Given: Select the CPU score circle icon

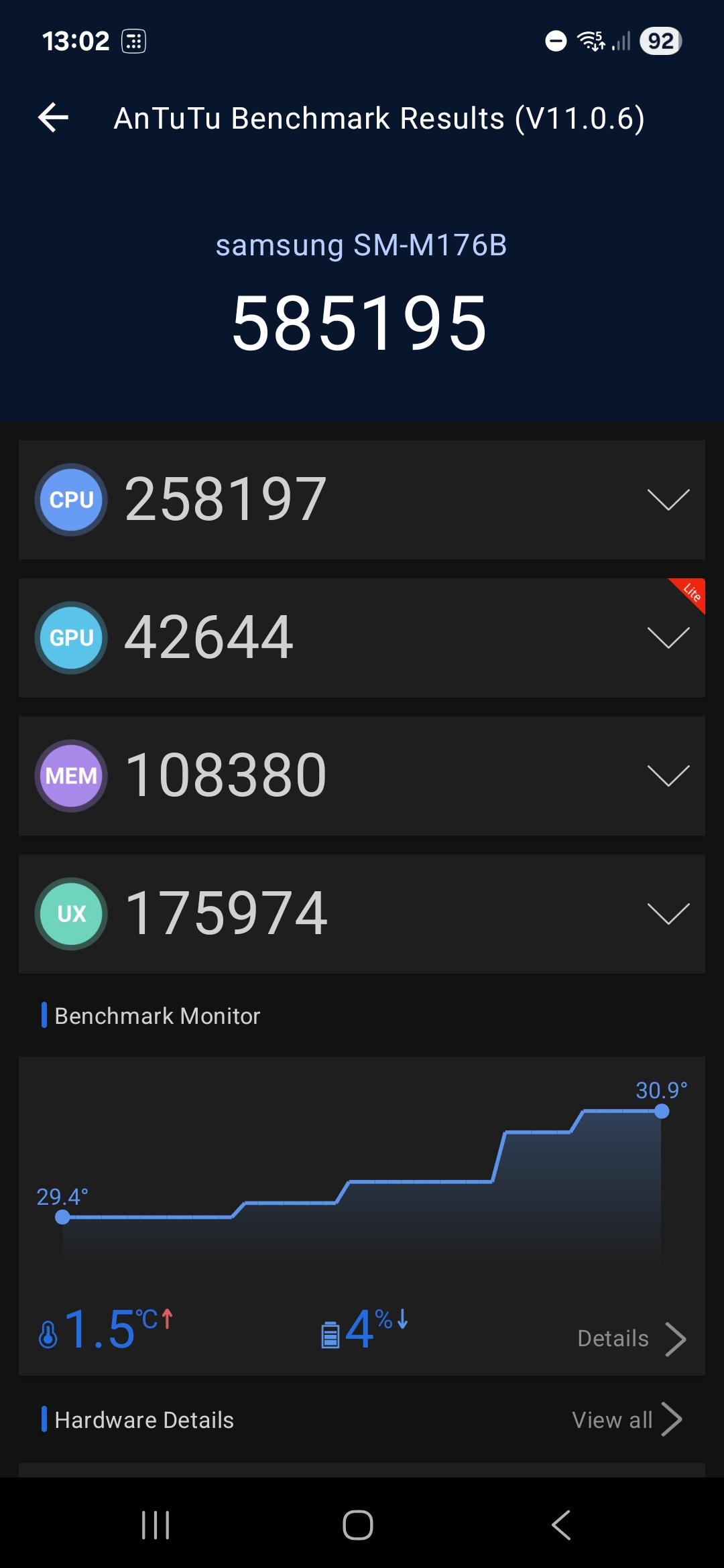Looking at the screenshot, I should (x=70, y=499).
